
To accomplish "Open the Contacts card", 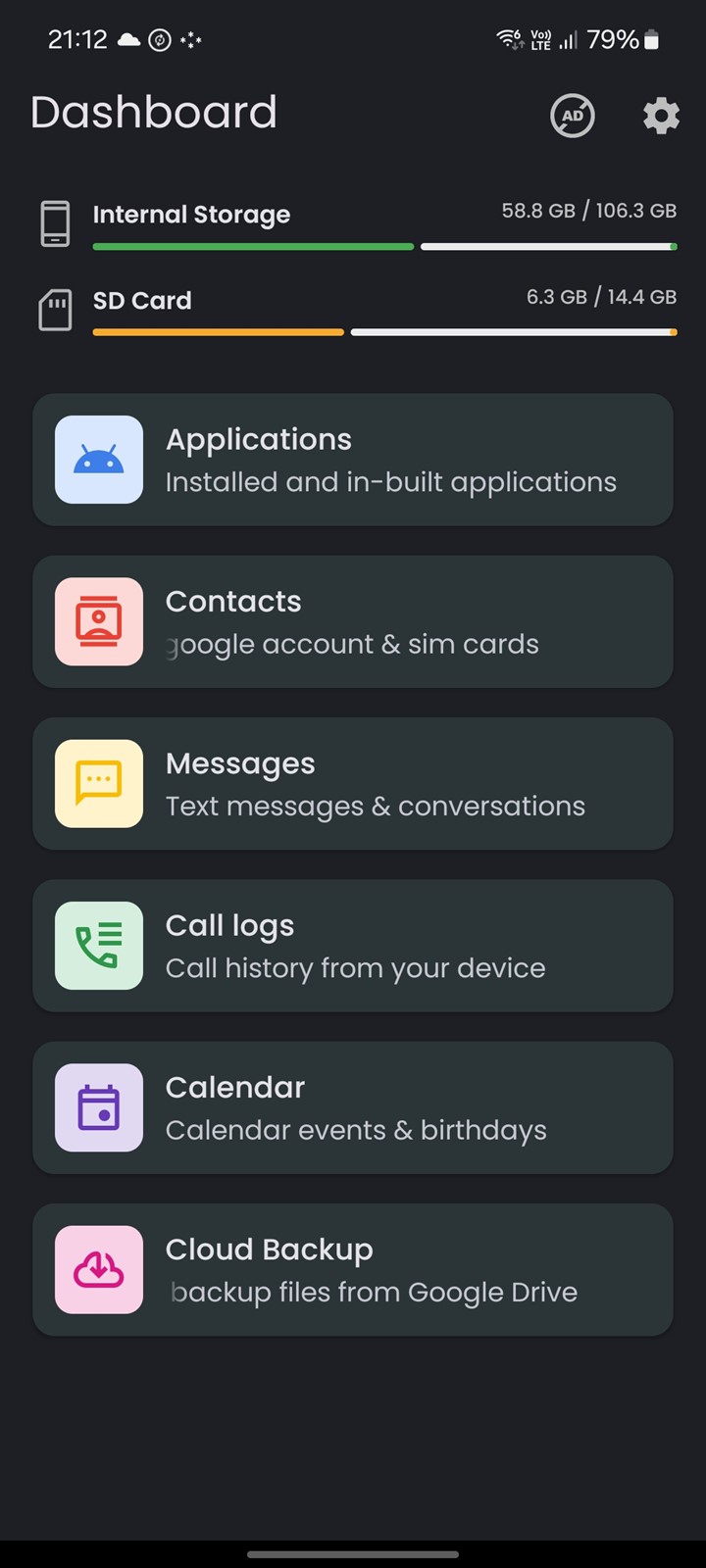I will 353,621.
